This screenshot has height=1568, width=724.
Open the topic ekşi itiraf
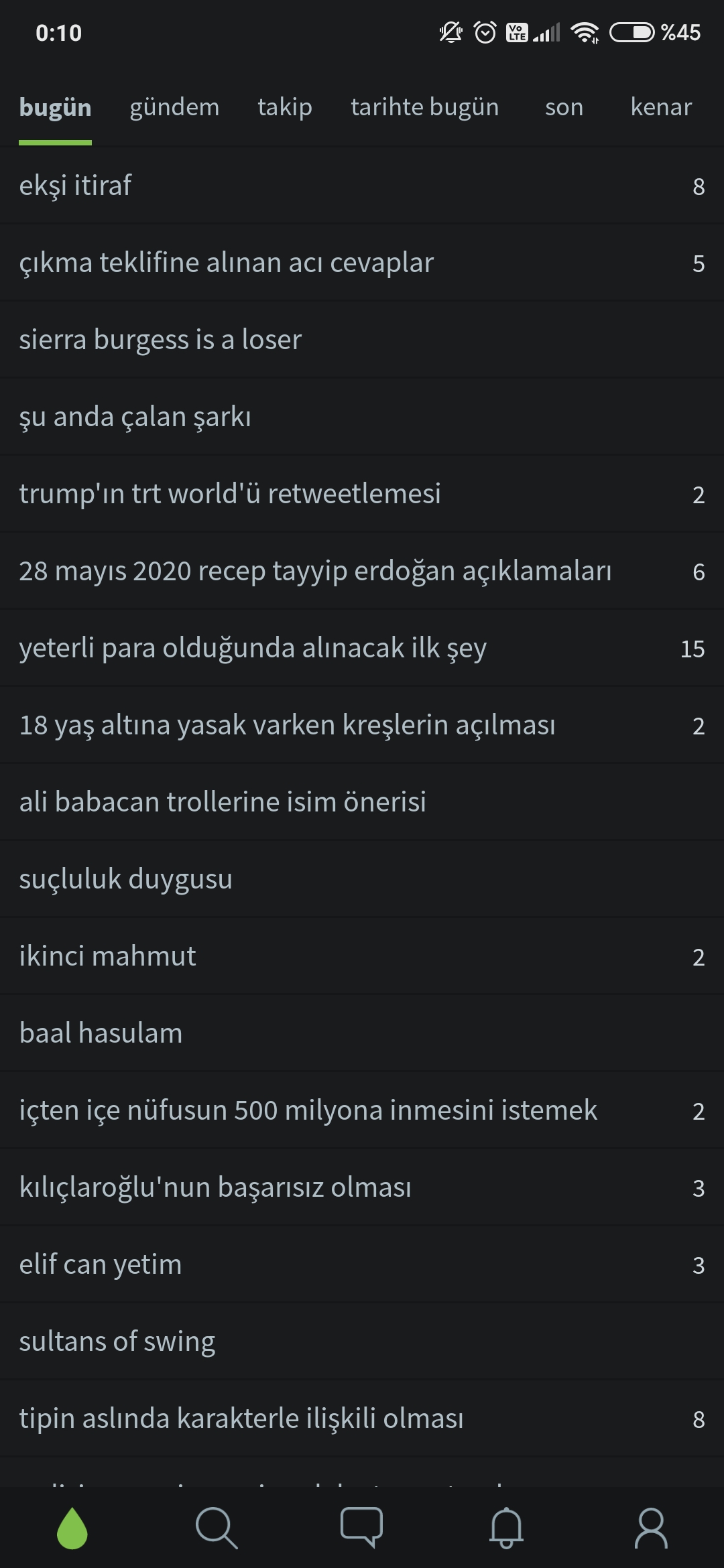tap(362, 186)
